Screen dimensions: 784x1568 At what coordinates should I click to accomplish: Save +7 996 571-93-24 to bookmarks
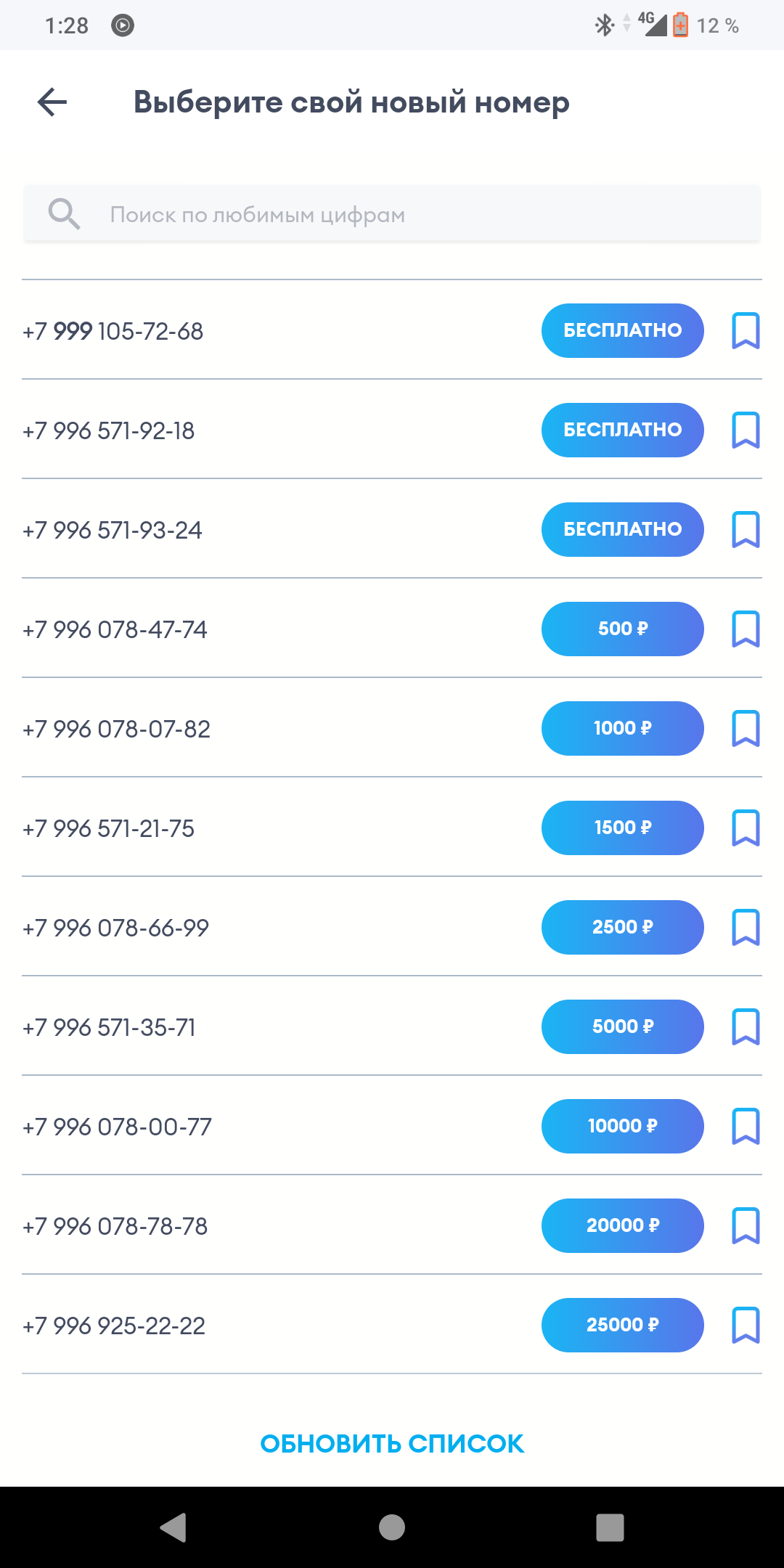coord(746,530)
